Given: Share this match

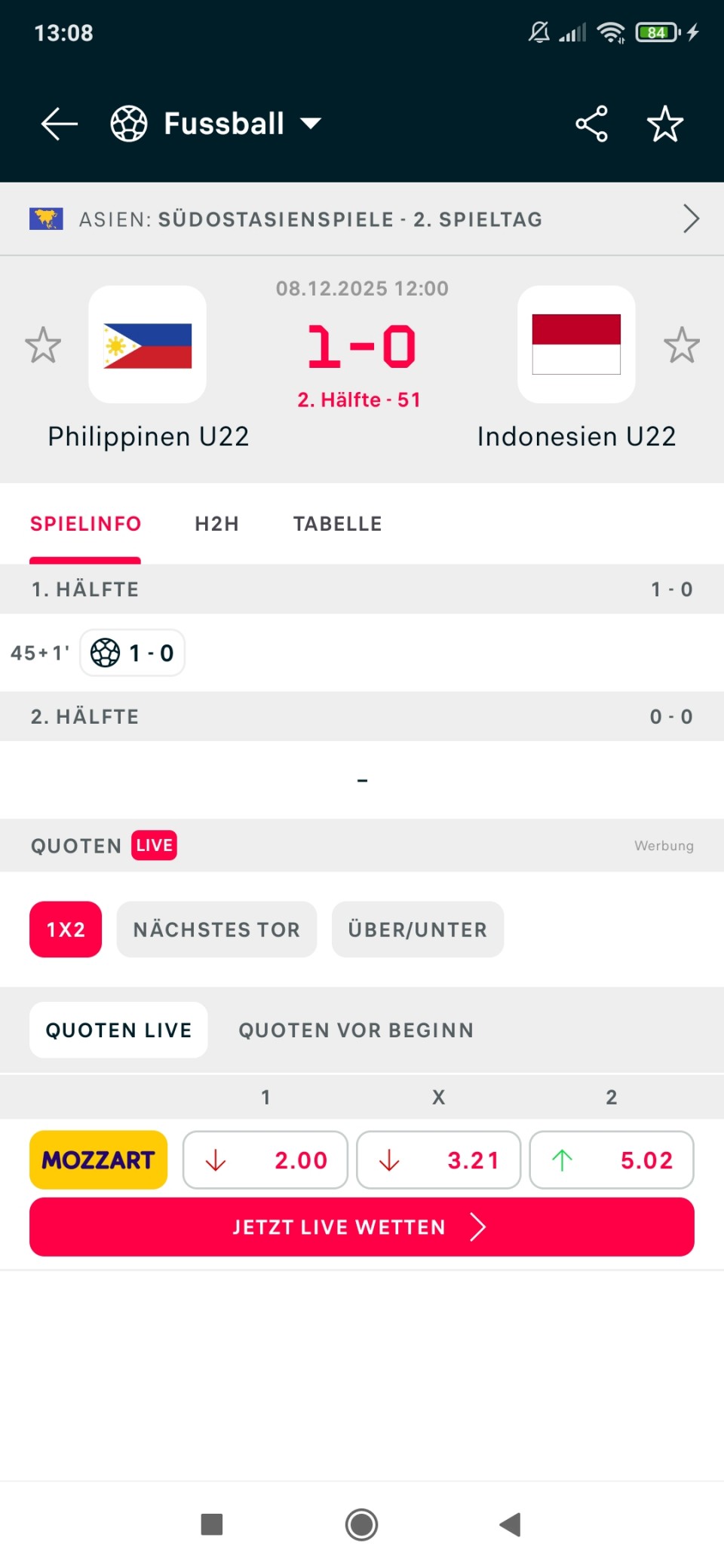Looking at the screenshot, I should click(x=591, y=124).
